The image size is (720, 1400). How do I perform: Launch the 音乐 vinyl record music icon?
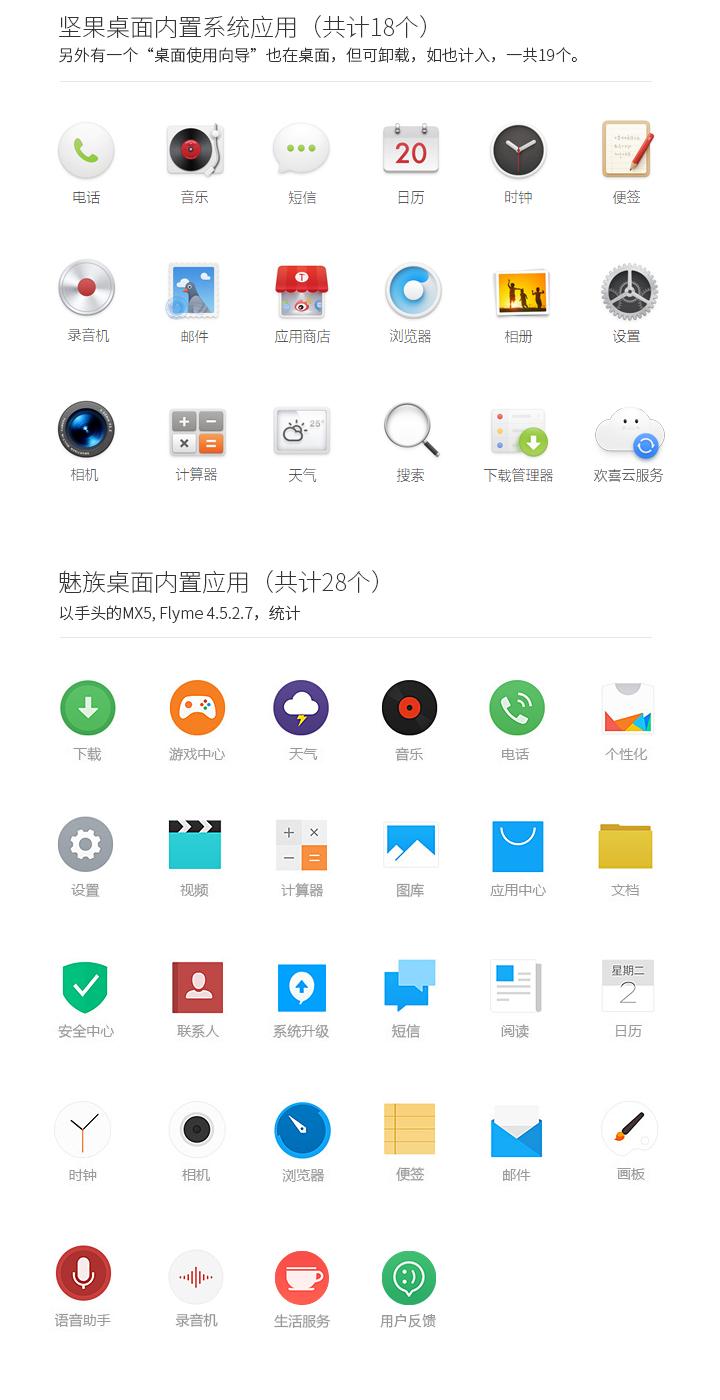[194, 148]
